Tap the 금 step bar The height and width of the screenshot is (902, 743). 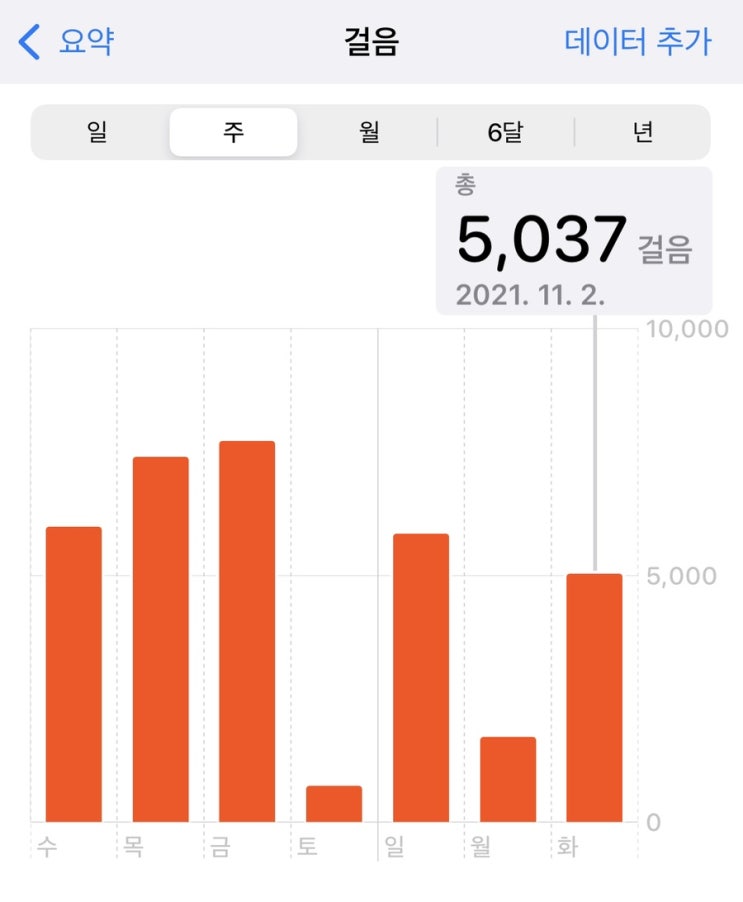tap(247, 631)
